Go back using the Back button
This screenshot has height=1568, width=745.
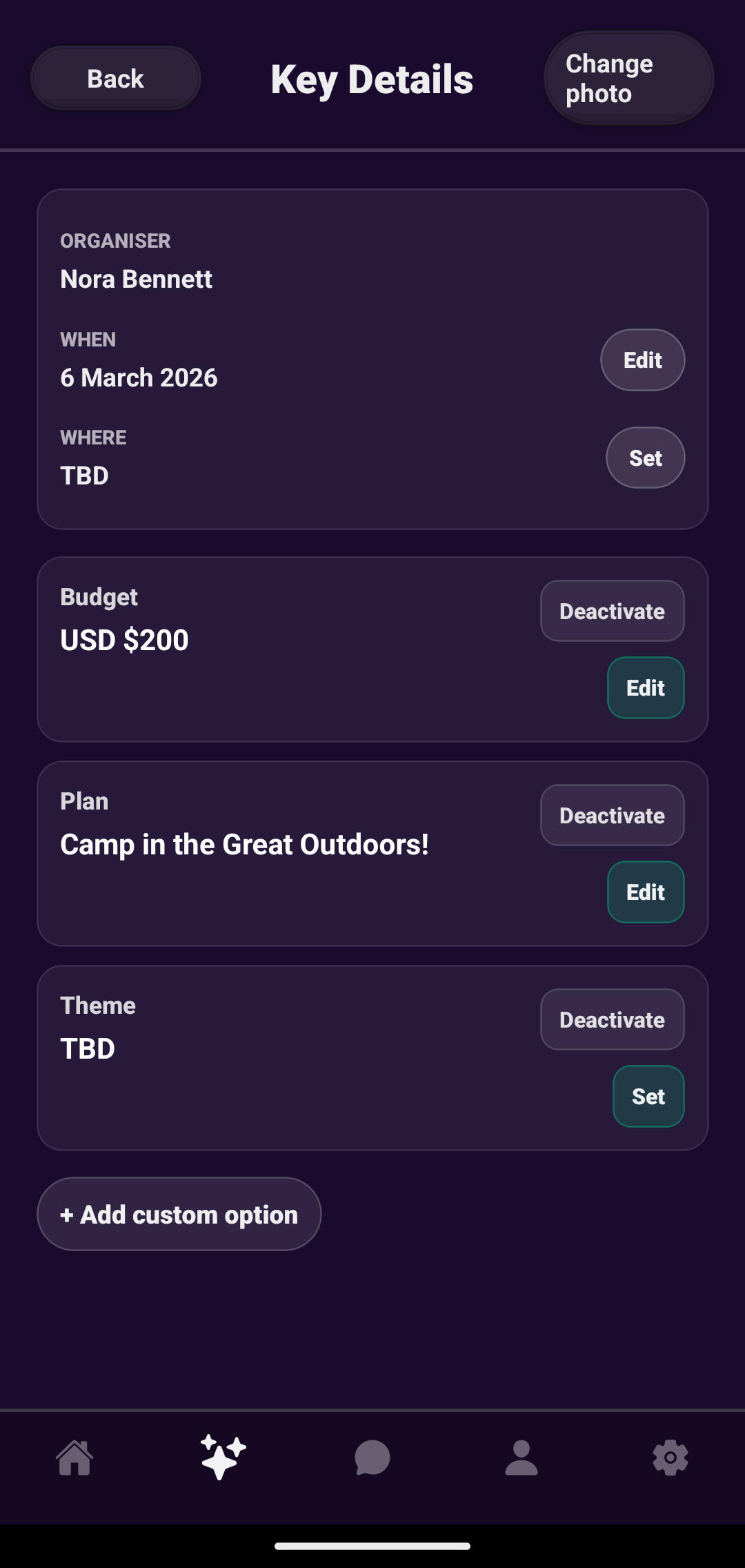[x=116, y=79]
